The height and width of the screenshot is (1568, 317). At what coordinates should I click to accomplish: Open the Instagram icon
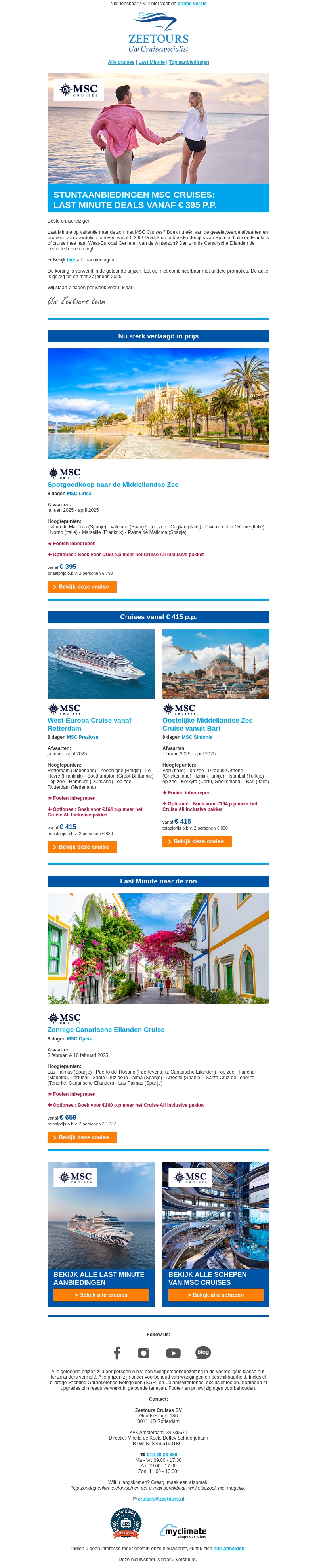tap(143, 1352)
